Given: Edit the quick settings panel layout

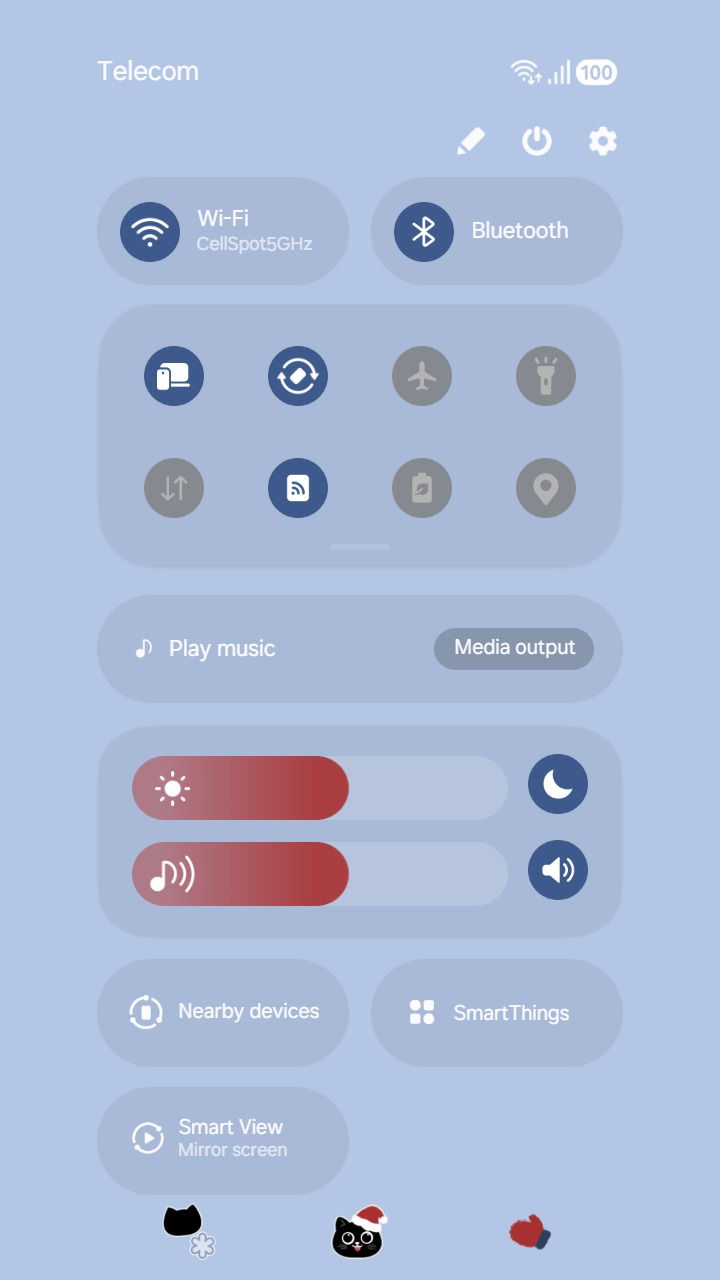Looking at the screenshot, I should click(470, 142).
